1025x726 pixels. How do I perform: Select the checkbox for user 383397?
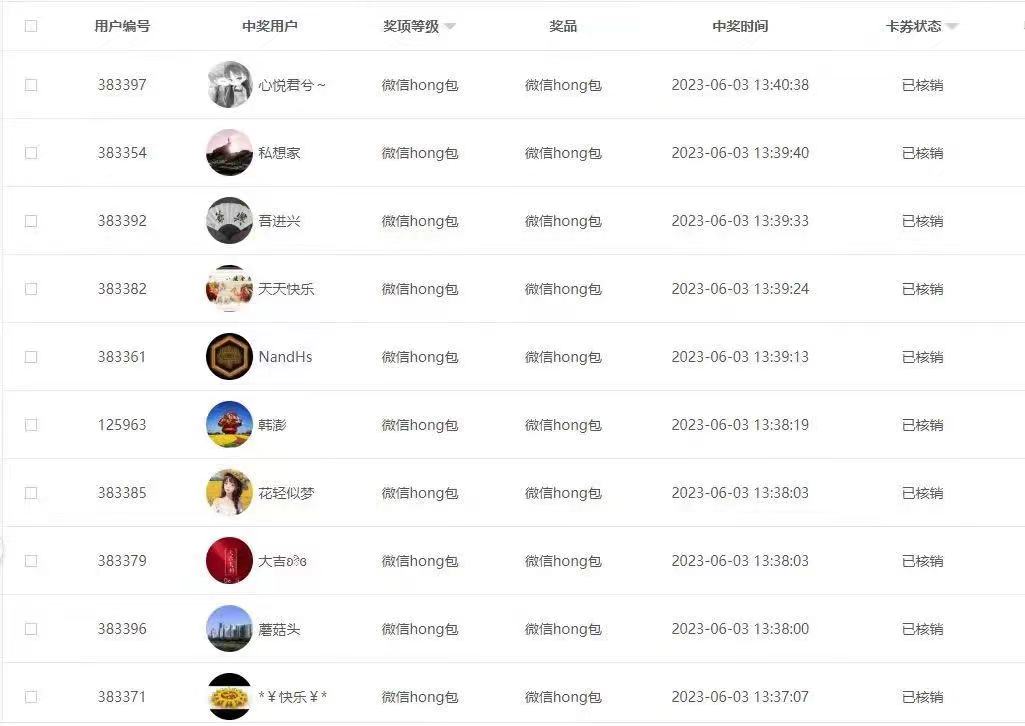click(x=31, y=85)
